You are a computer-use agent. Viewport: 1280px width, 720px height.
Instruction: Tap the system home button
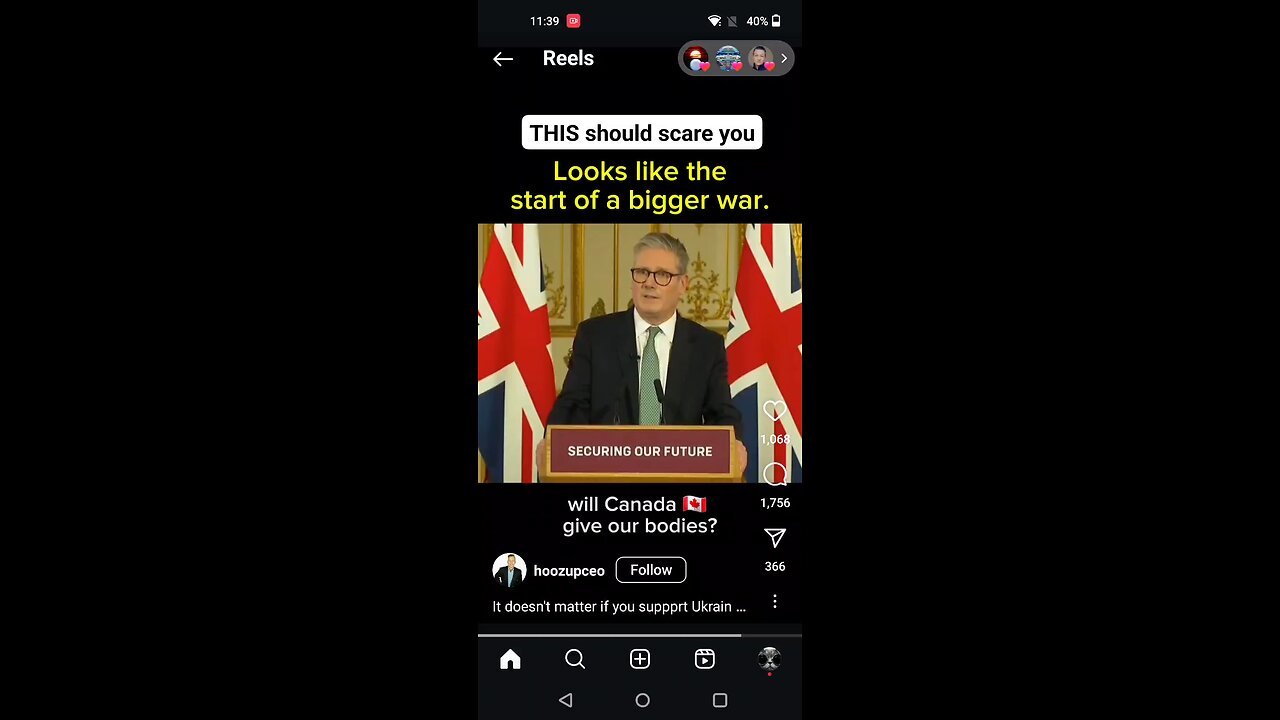[x=642, y=701]
